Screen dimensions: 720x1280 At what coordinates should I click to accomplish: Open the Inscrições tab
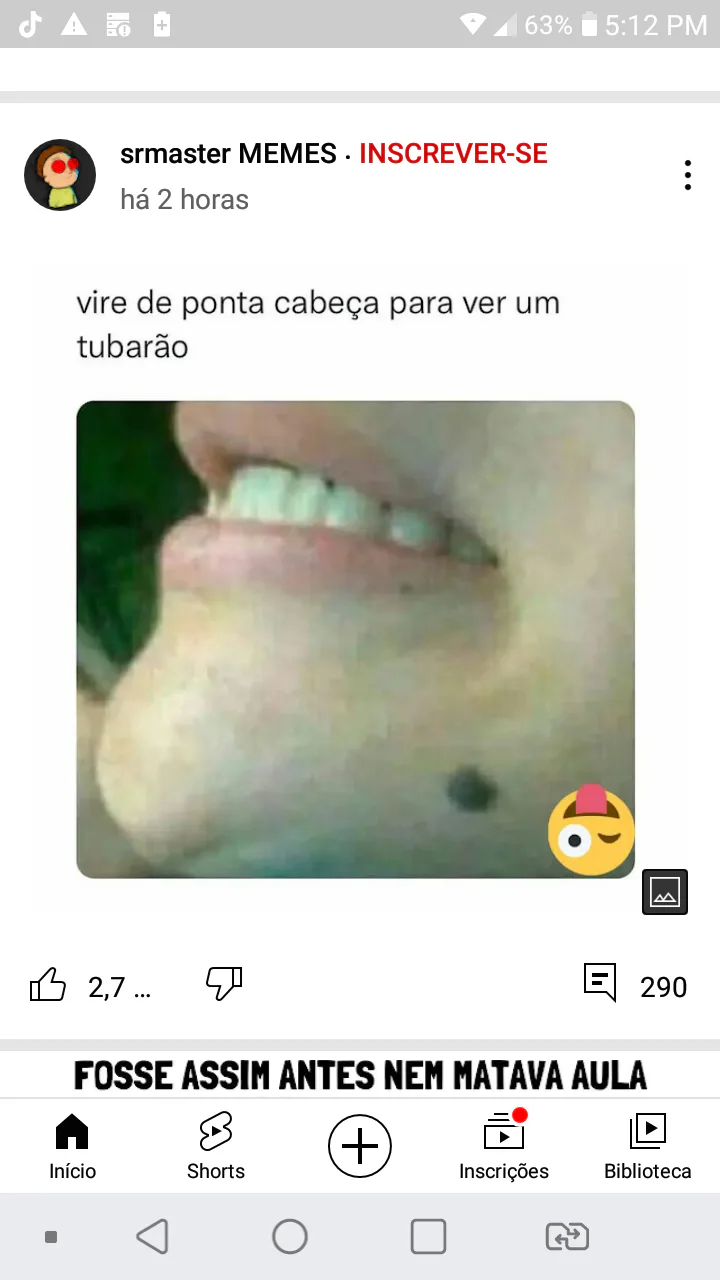[504, 1147]
